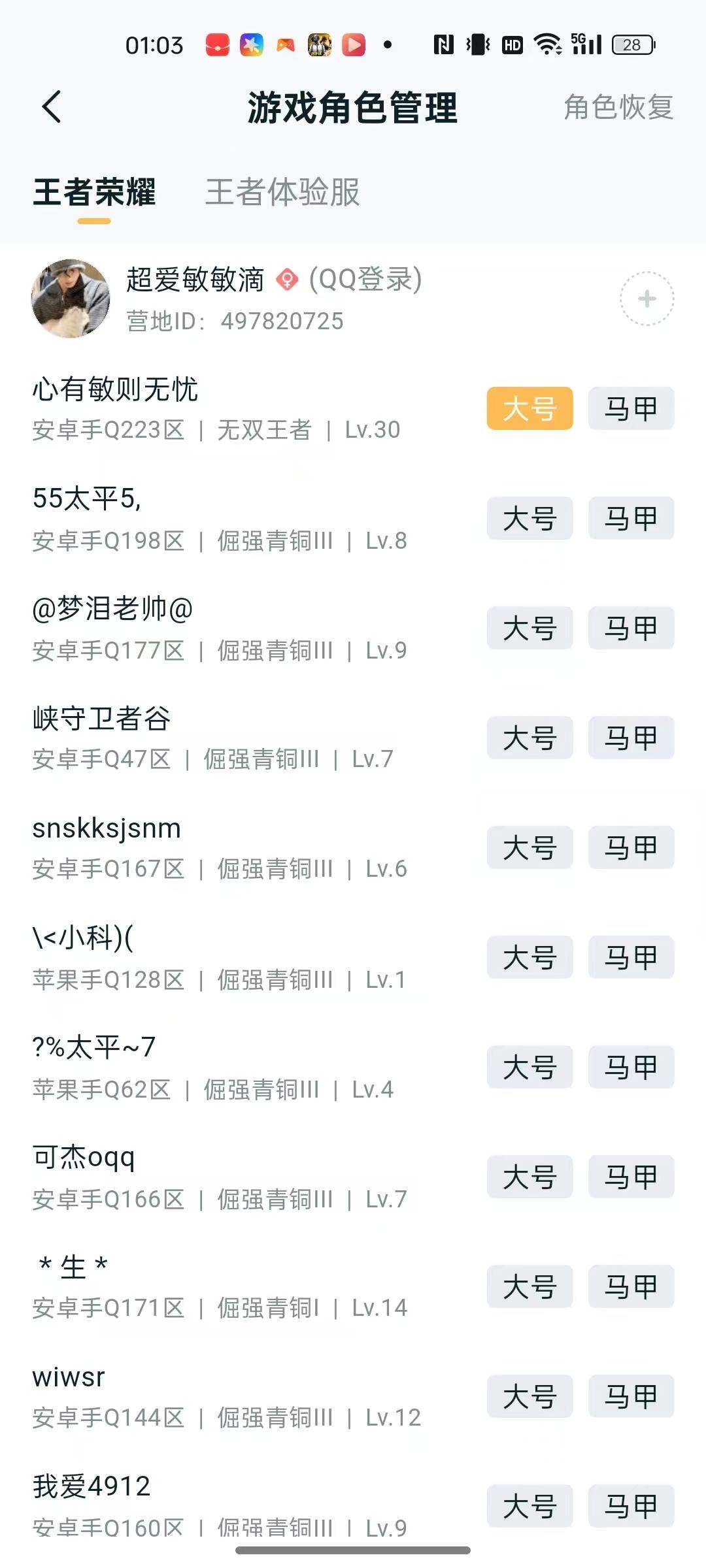Click 大号 beside snskksjsnm
Image resolution: width=706 pixels, height=1568 pixels.
tap(529, 847)
